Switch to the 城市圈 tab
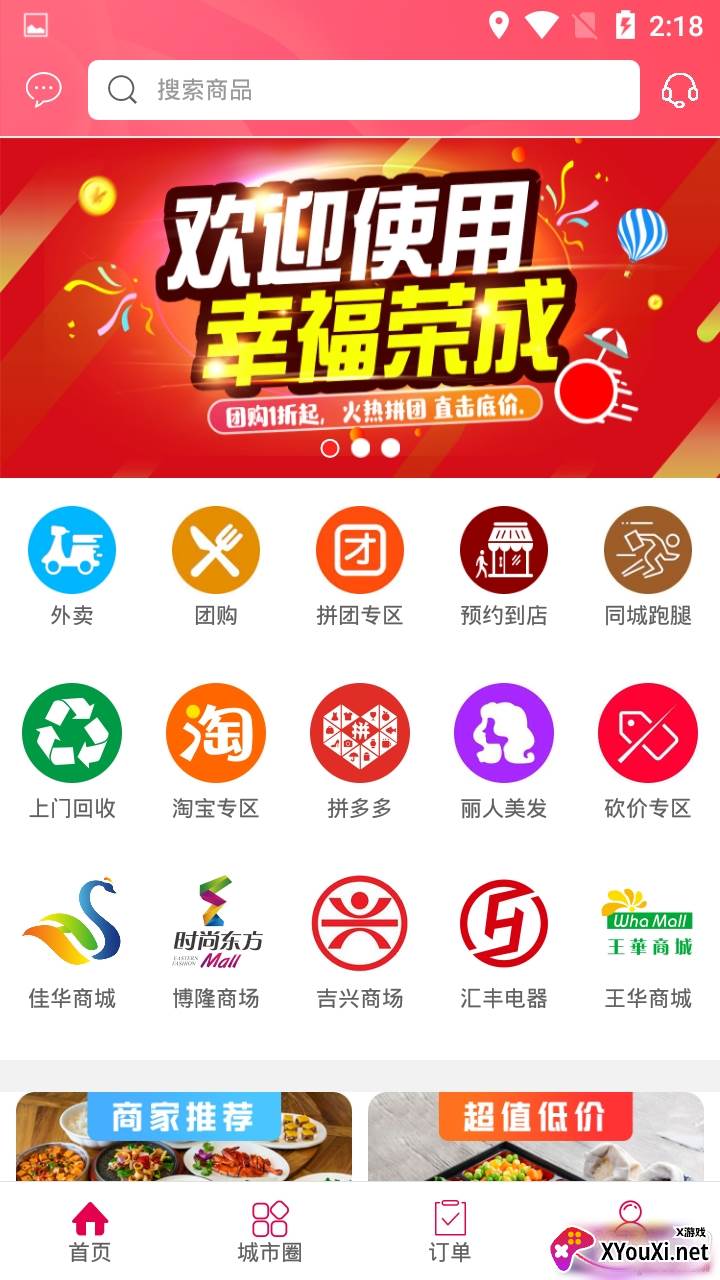The height and width of the screenshot is (1280, 720). pyautogui.click(x=270, y=1232)
